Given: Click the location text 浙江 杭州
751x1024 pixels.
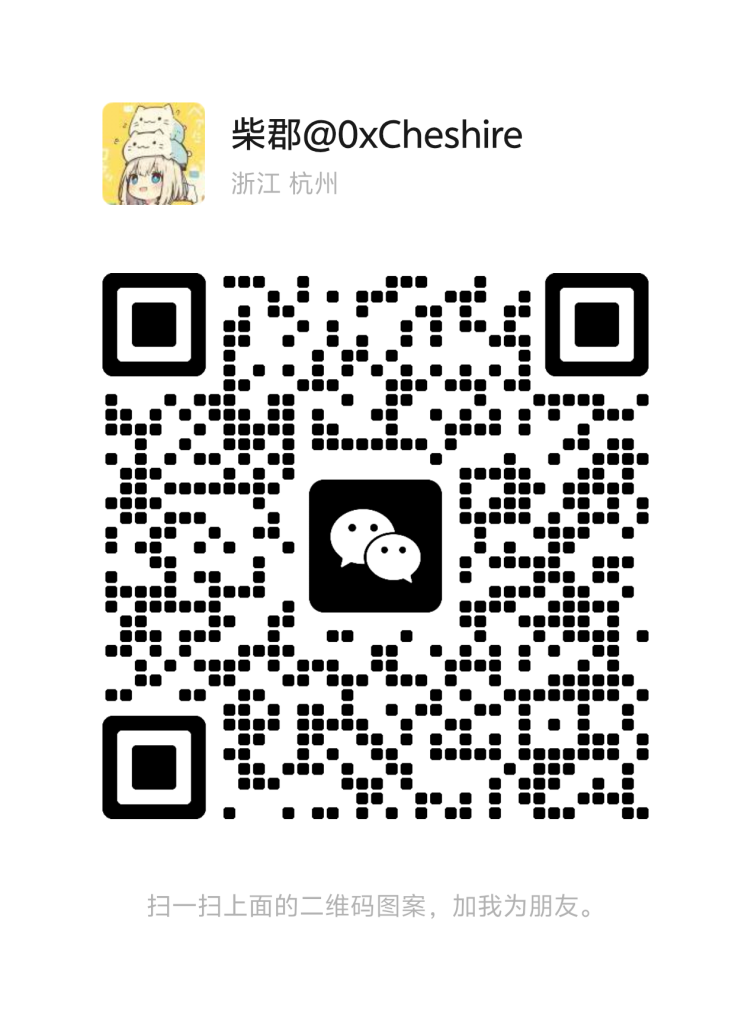Looking at the screenshot, I should coord(283,183).
